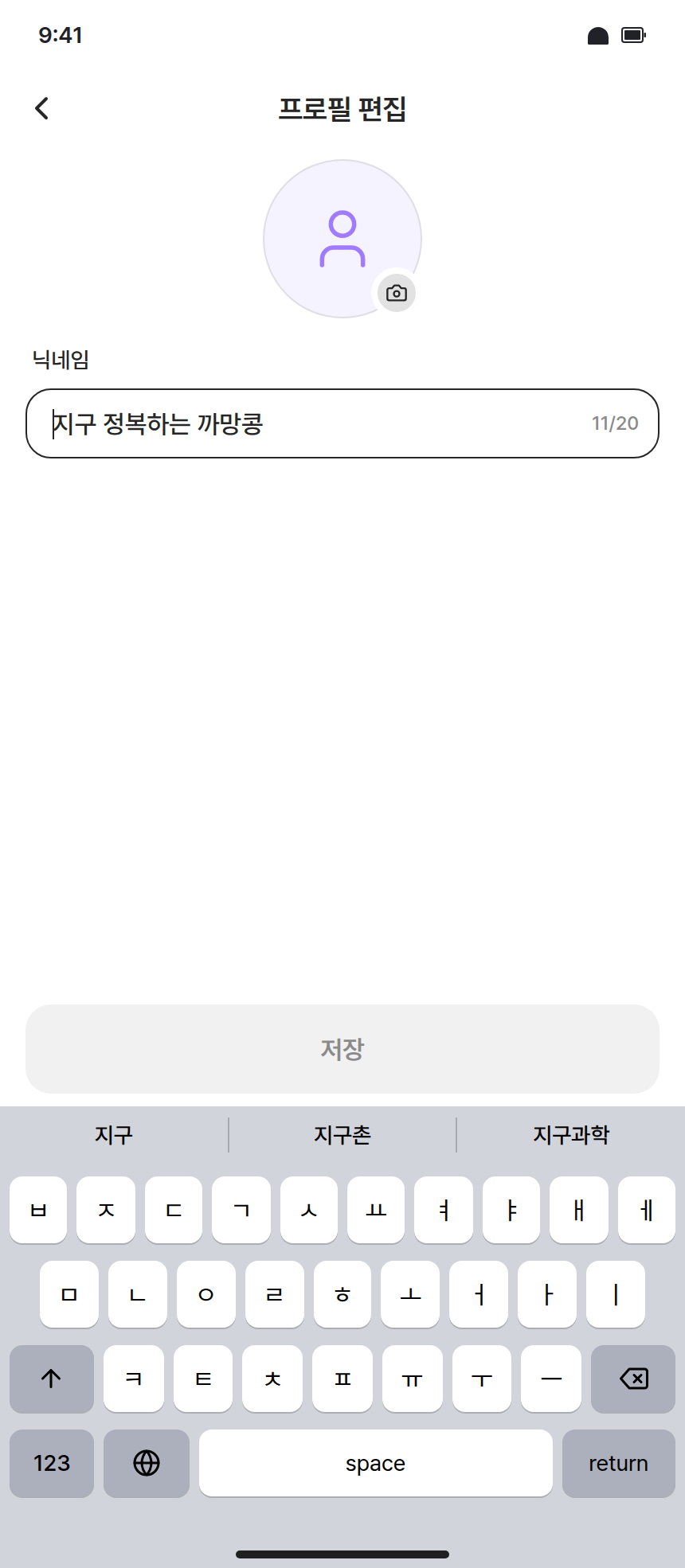Tap the camera icon on the profile photo
This screenshot has width=685, height=1568.
[x=397, y=292]
